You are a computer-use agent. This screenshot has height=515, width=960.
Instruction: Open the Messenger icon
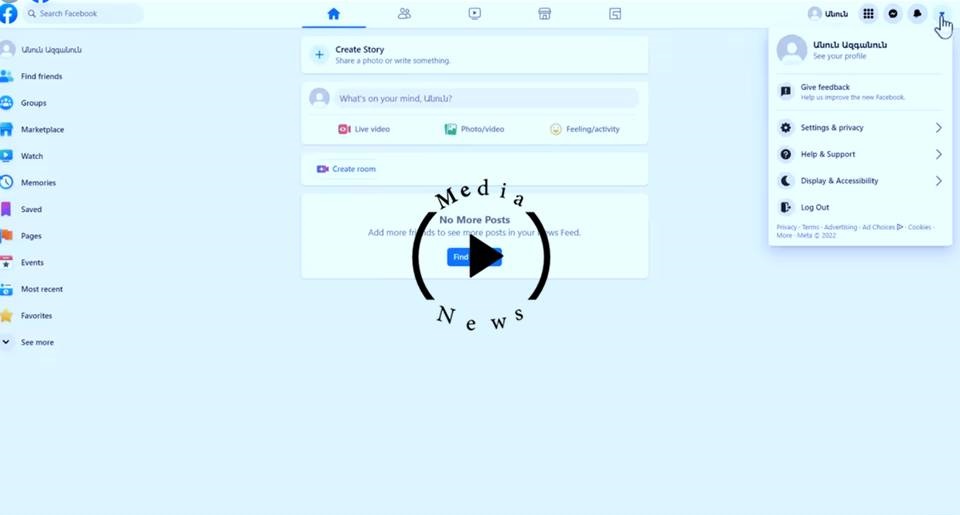(893, 14)
